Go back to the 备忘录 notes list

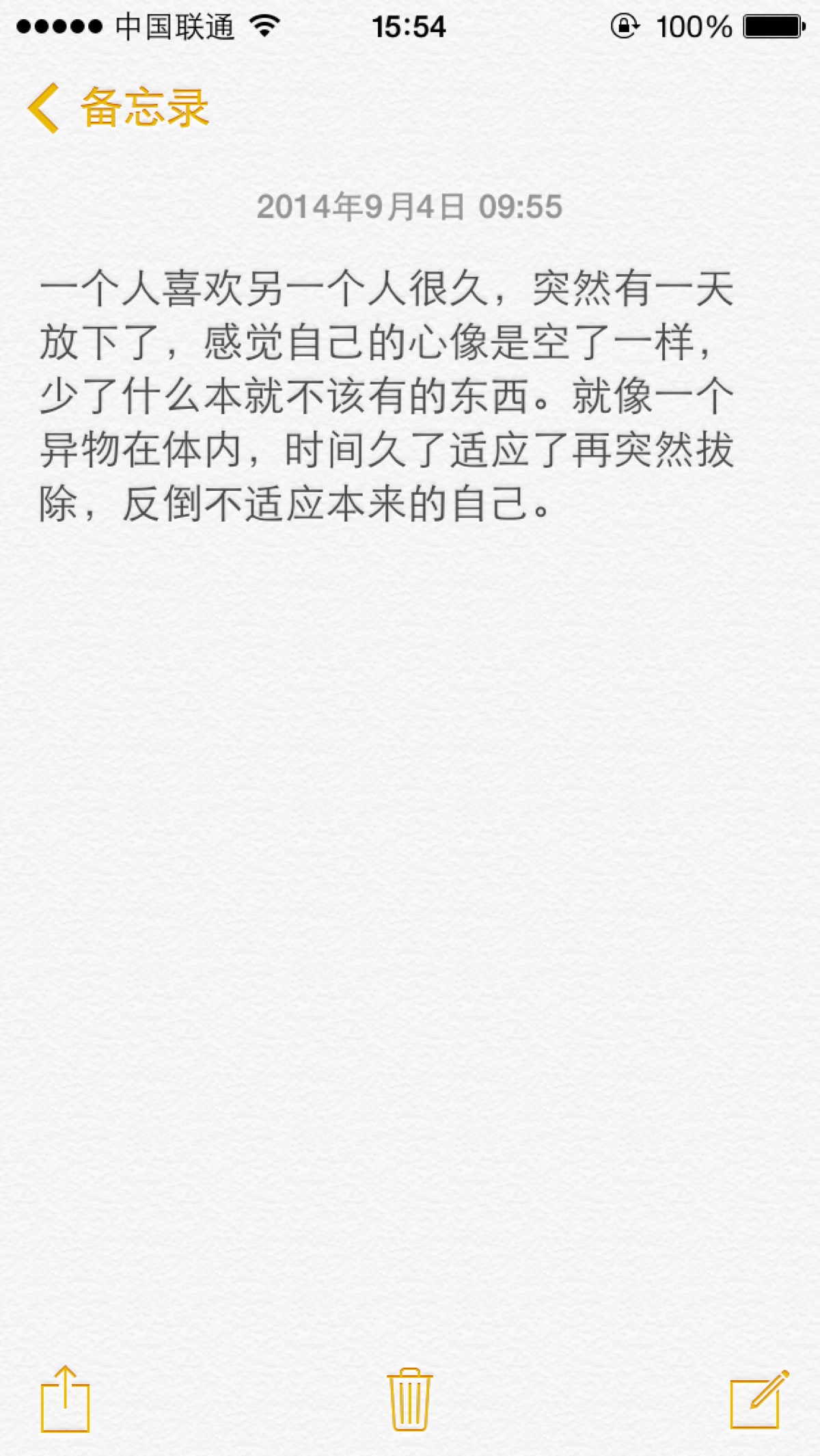click(118, 108)
